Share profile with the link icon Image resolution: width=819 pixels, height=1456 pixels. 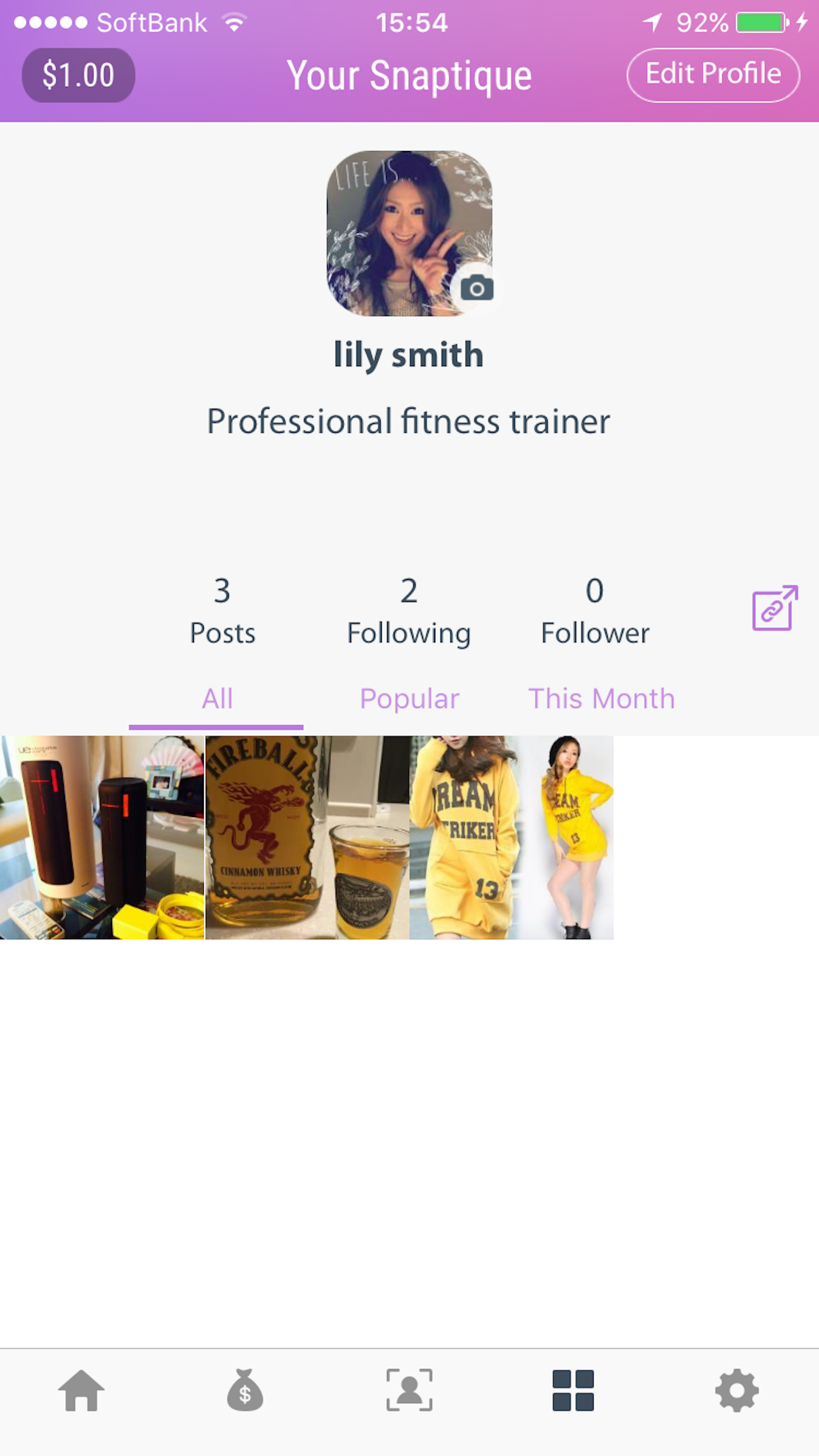pyautogui.click(x=775, y=608)
